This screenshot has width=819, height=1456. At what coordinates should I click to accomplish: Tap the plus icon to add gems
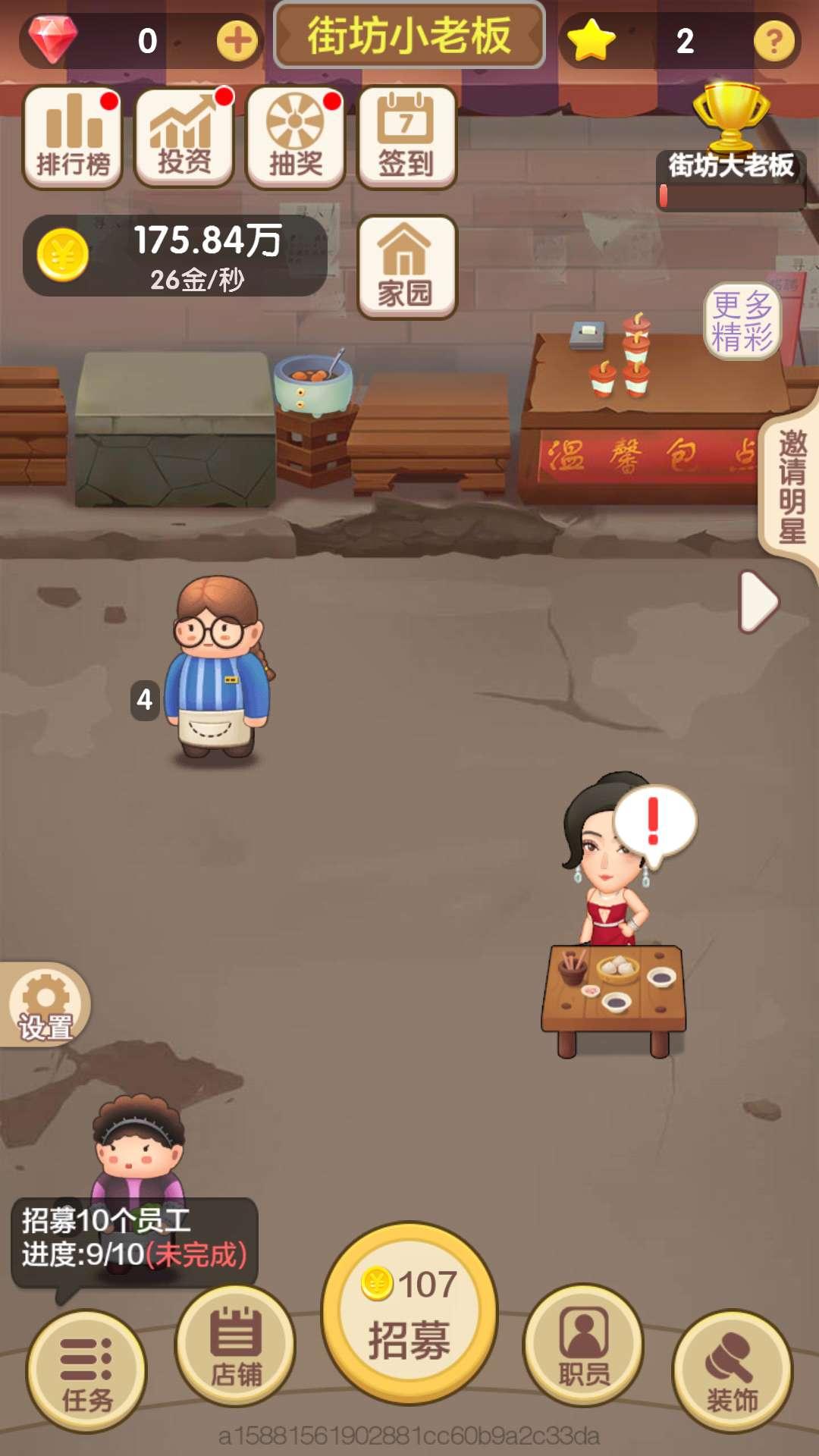pyautogui.click(x=237, y=41)
